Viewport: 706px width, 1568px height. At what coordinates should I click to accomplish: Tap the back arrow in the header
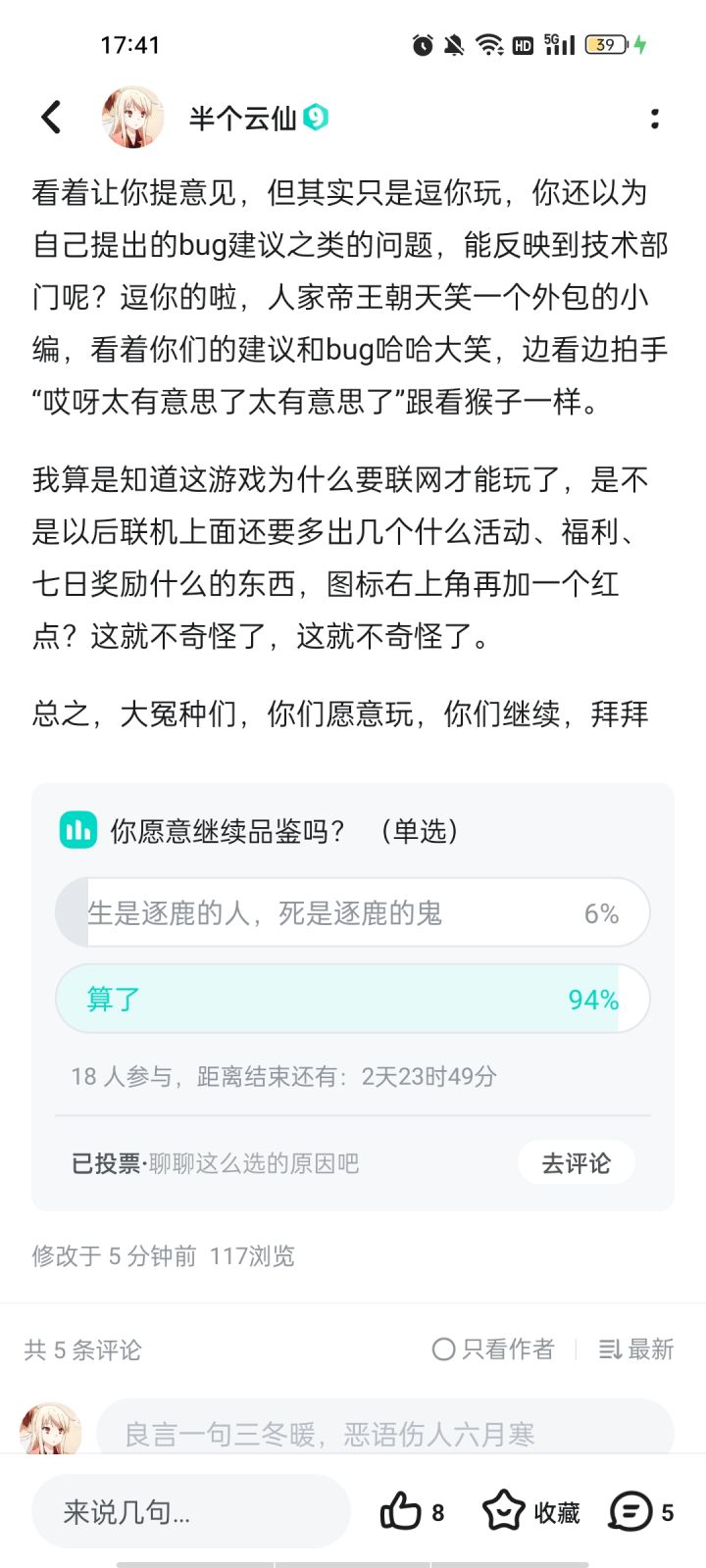(x=51, y=116)
